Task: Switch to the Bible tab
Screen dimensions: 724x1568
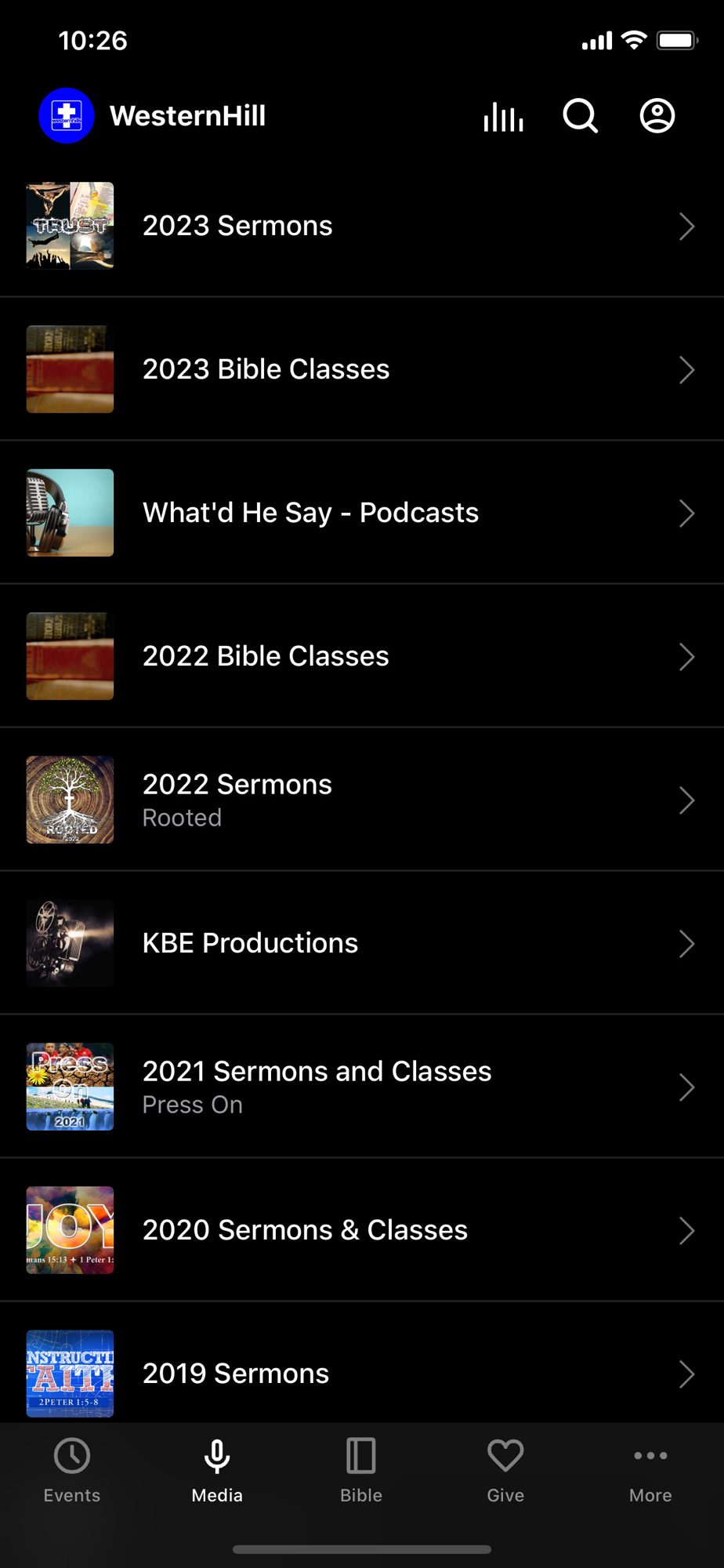Action: coord(361,1471)
